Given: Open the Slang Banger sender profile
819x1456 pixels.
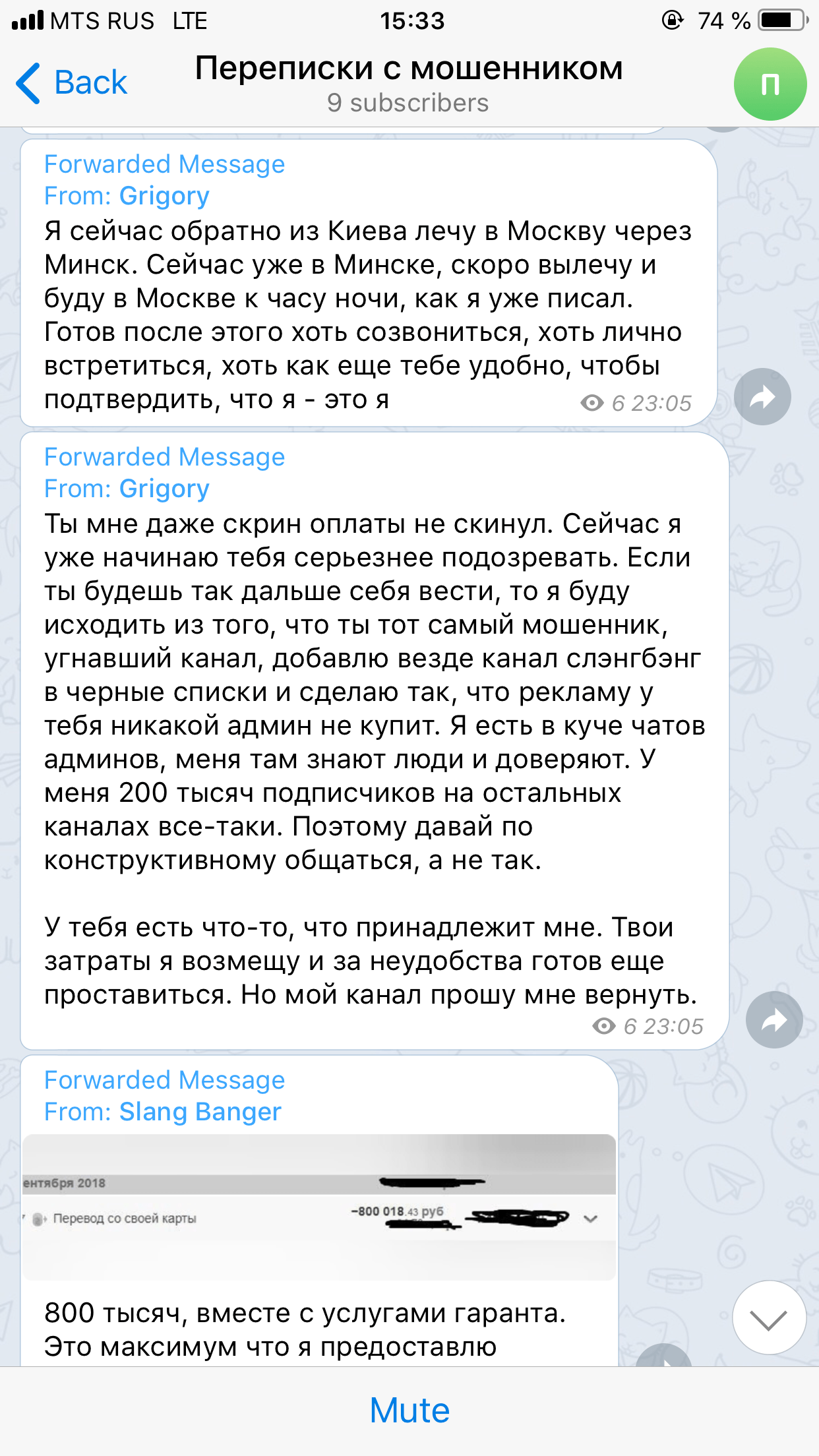Looking at the screenshot, I should pyautogui.click(x=200, y=1112).
